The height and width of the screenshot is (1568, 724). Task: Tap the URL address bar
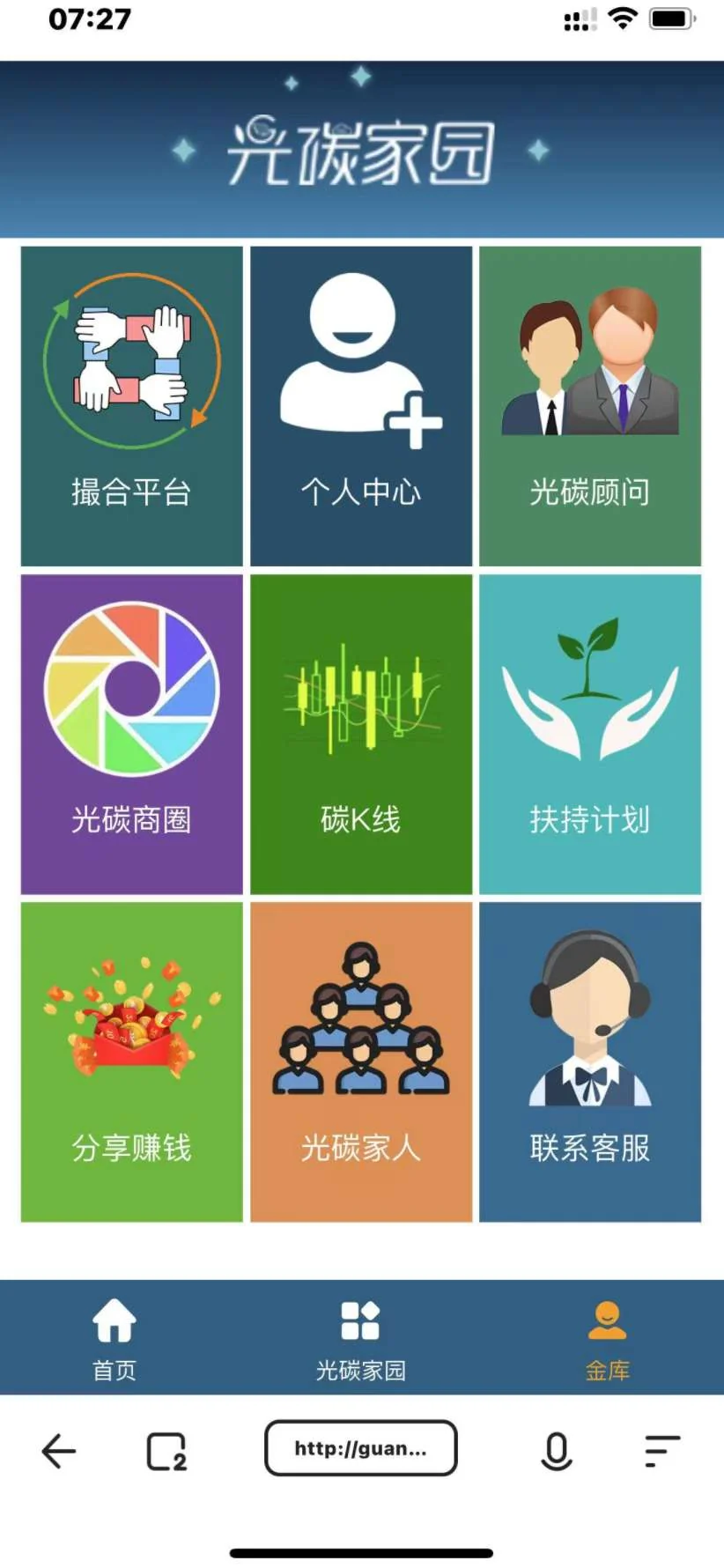pyautogui.click(x=361, y=1448)
